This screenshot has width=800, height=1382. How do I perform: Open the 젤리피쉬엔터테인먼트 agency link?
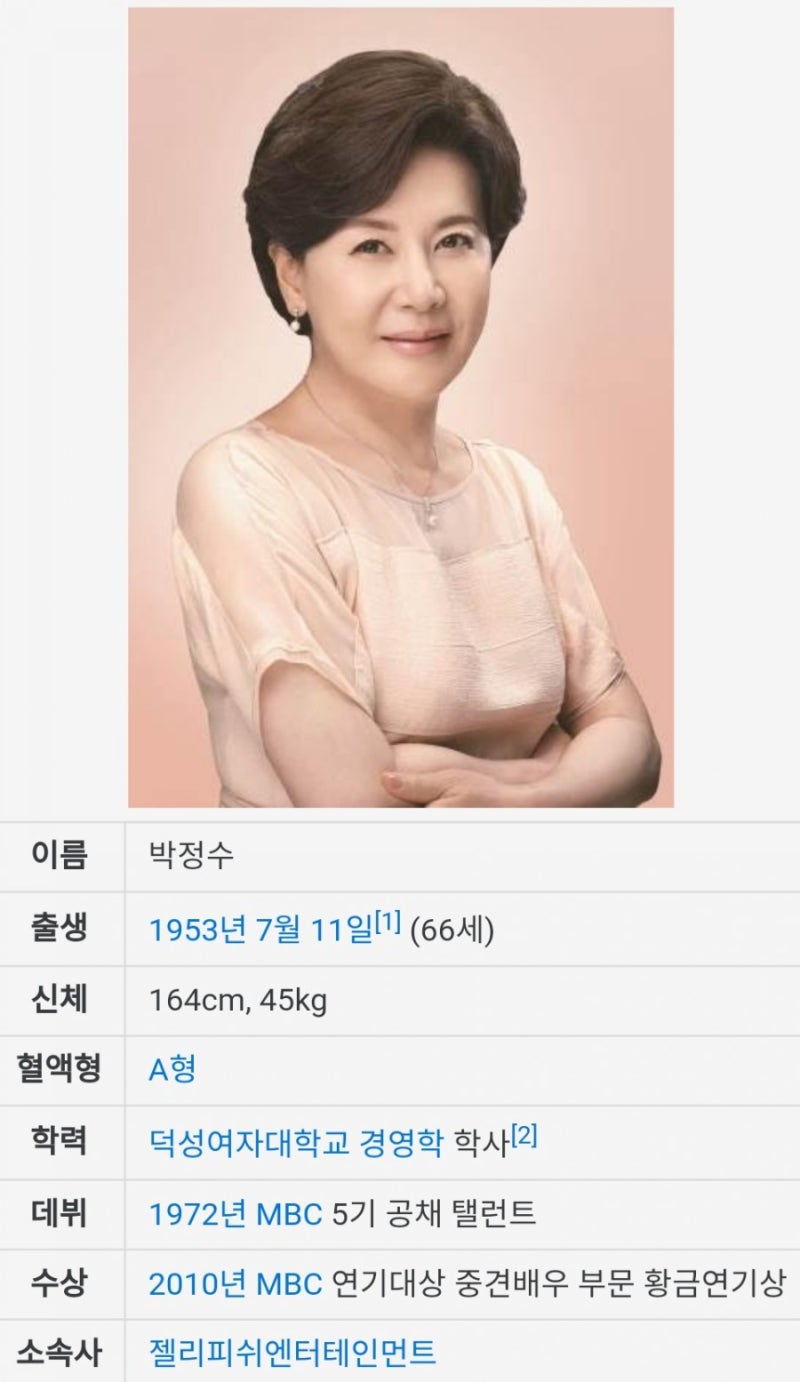pyautogui.click(x=293, y=1353)
